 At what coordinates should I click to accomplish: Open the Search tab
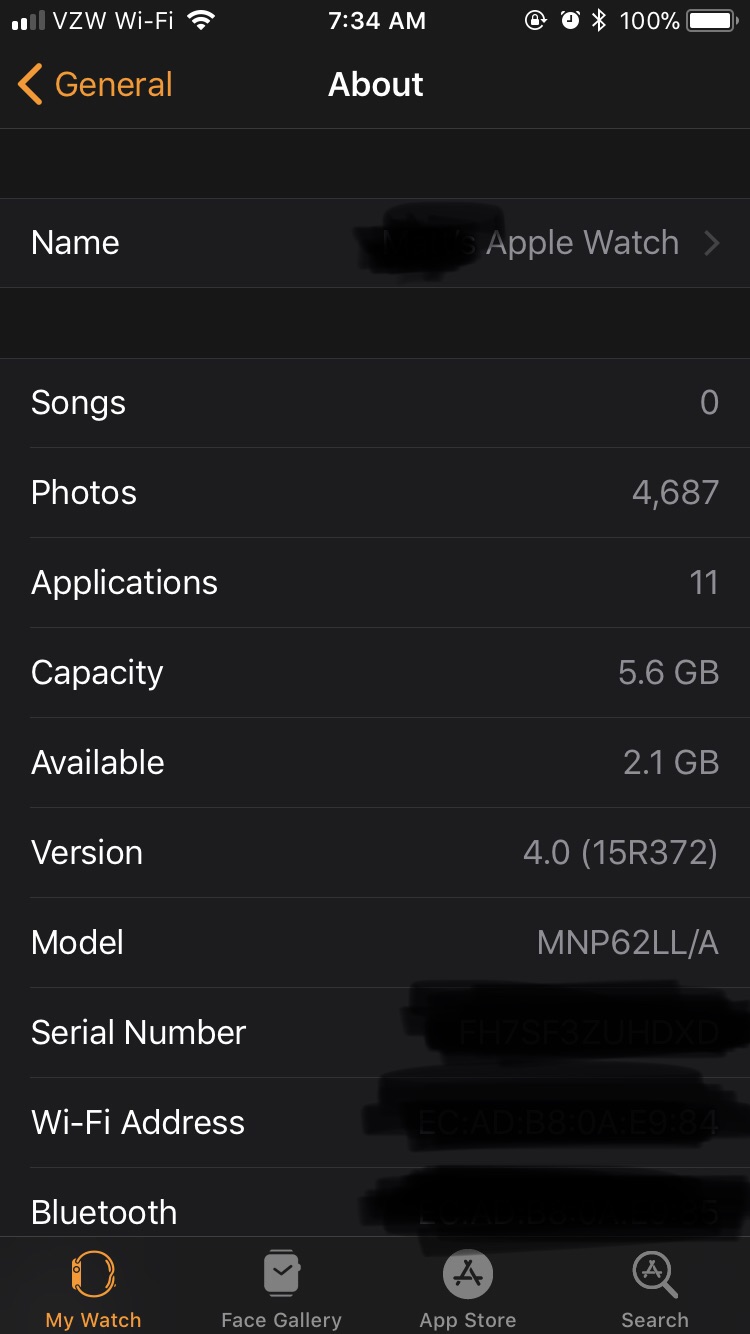655,1288
